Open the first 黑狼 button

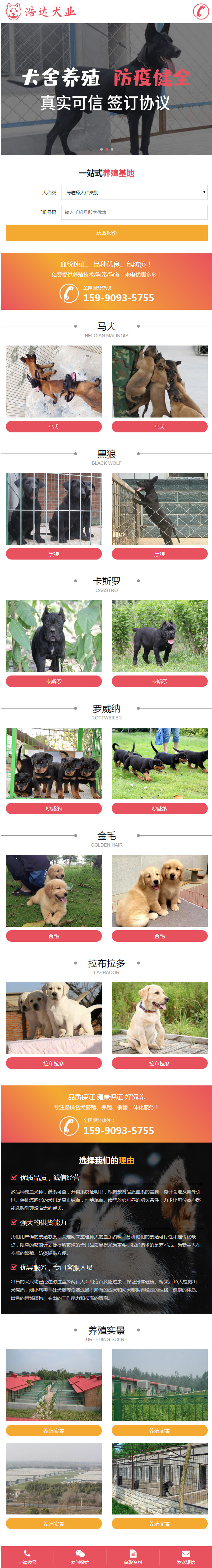[x=54, y=555]
